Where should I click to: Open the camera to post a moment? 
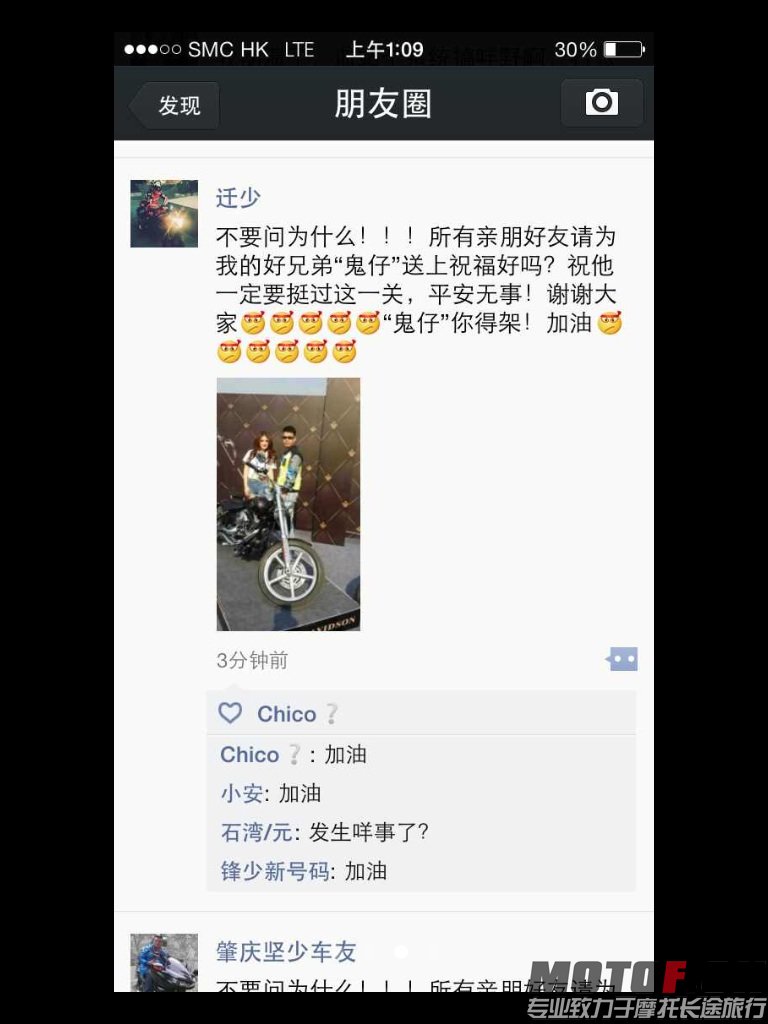coord(601,102)
